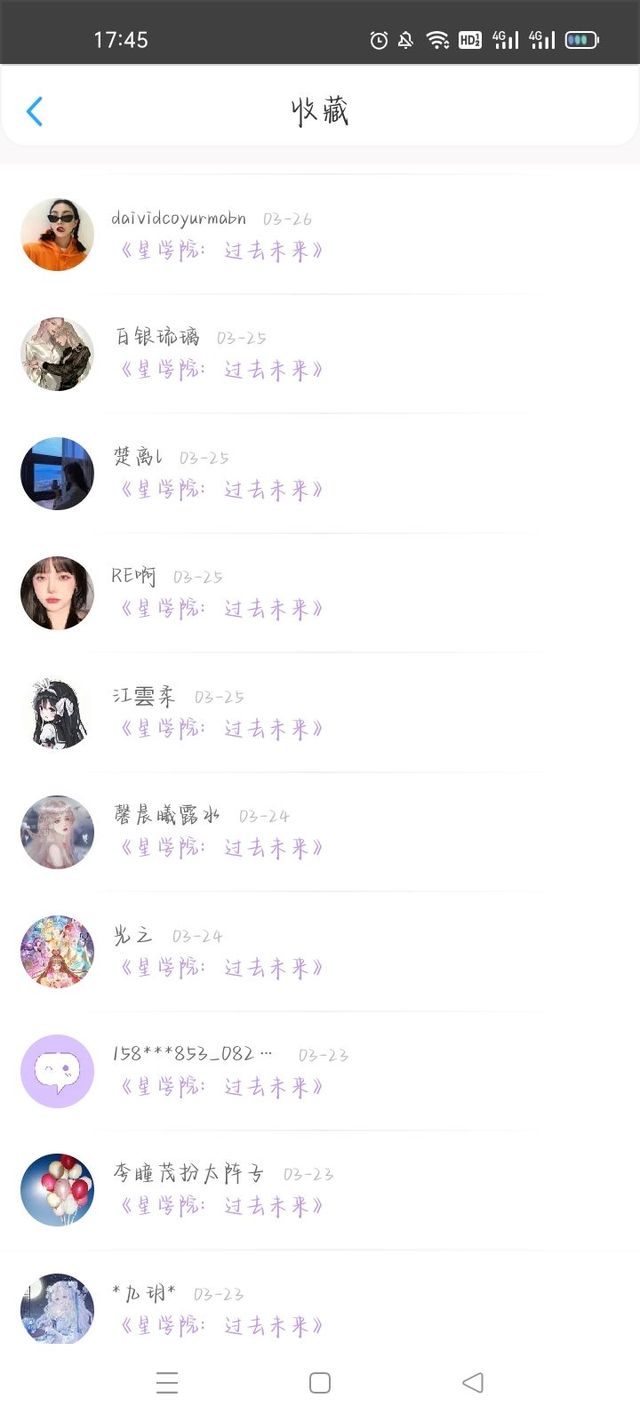Tap the system home button

[320, 1383]
